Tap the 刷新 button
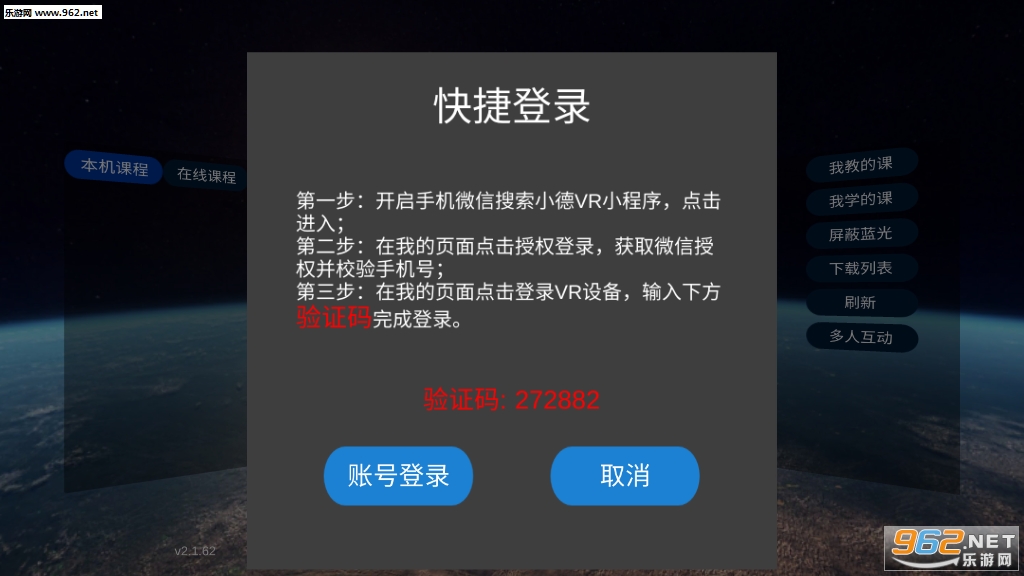The image size is (1024, 576). [861, 302]
